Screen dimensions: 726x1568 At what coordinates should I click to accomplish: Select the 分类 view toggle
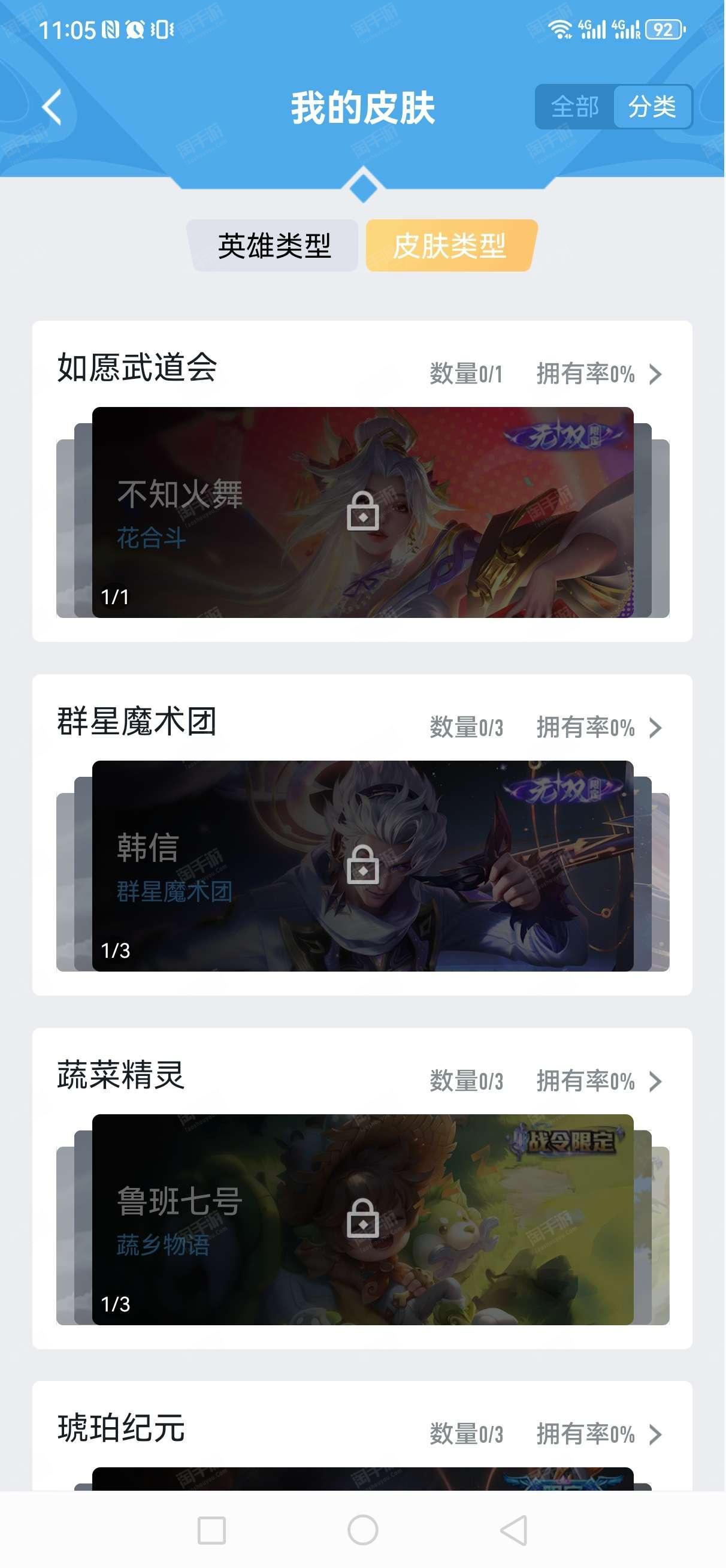652,107
